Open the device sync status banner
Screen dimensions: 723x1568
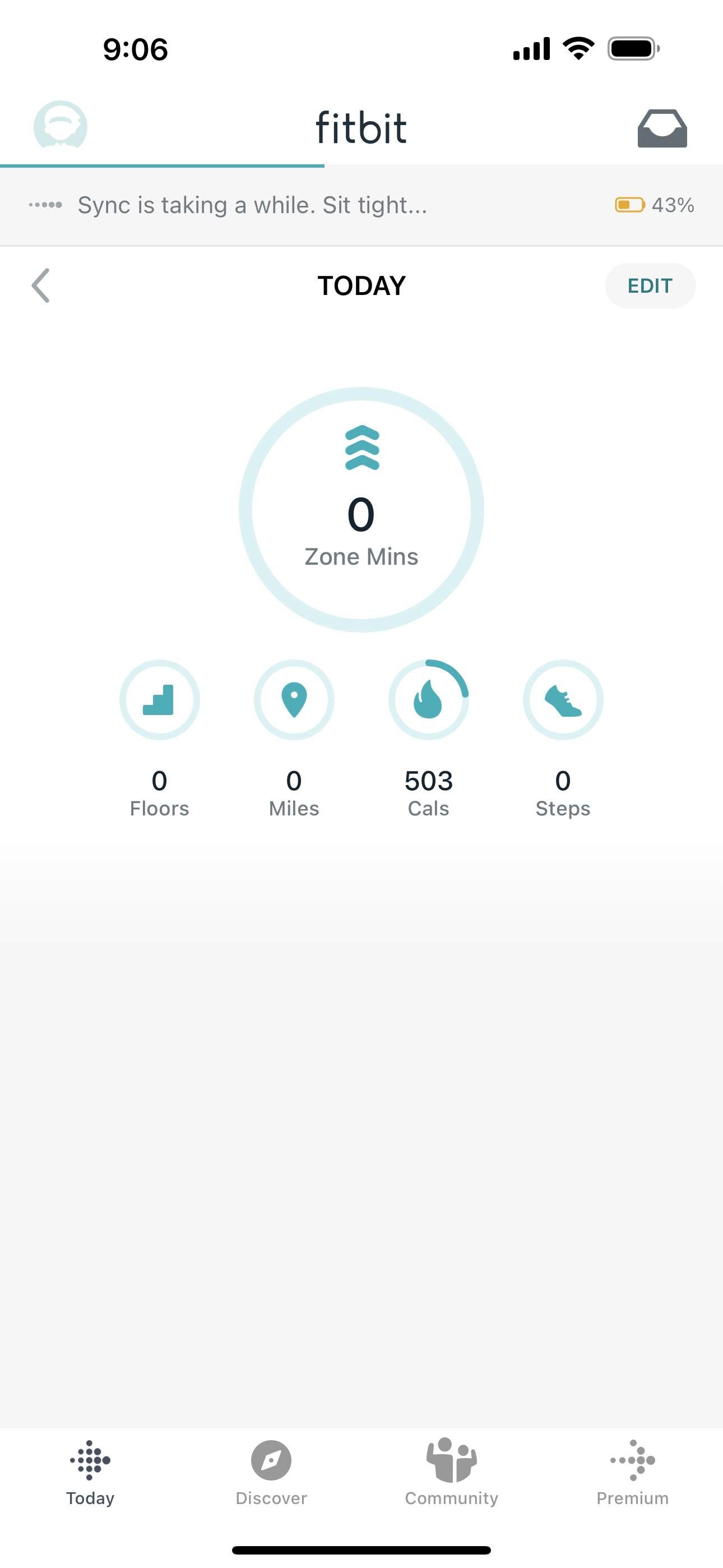(361, 205)
